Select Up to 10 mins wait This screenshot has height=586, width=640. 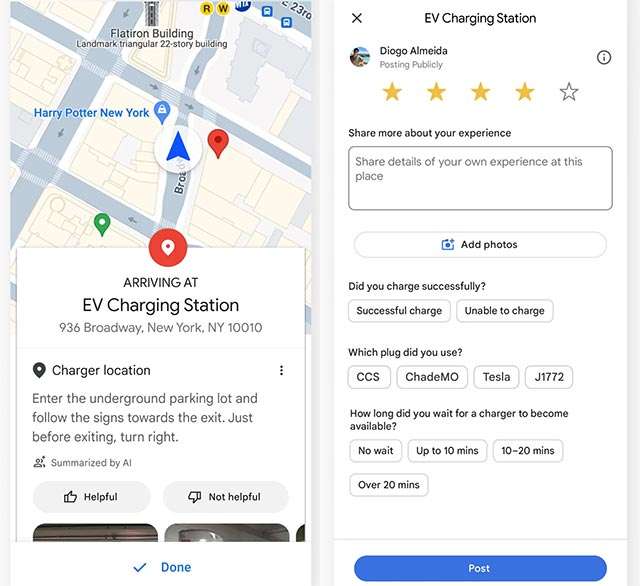447,451
